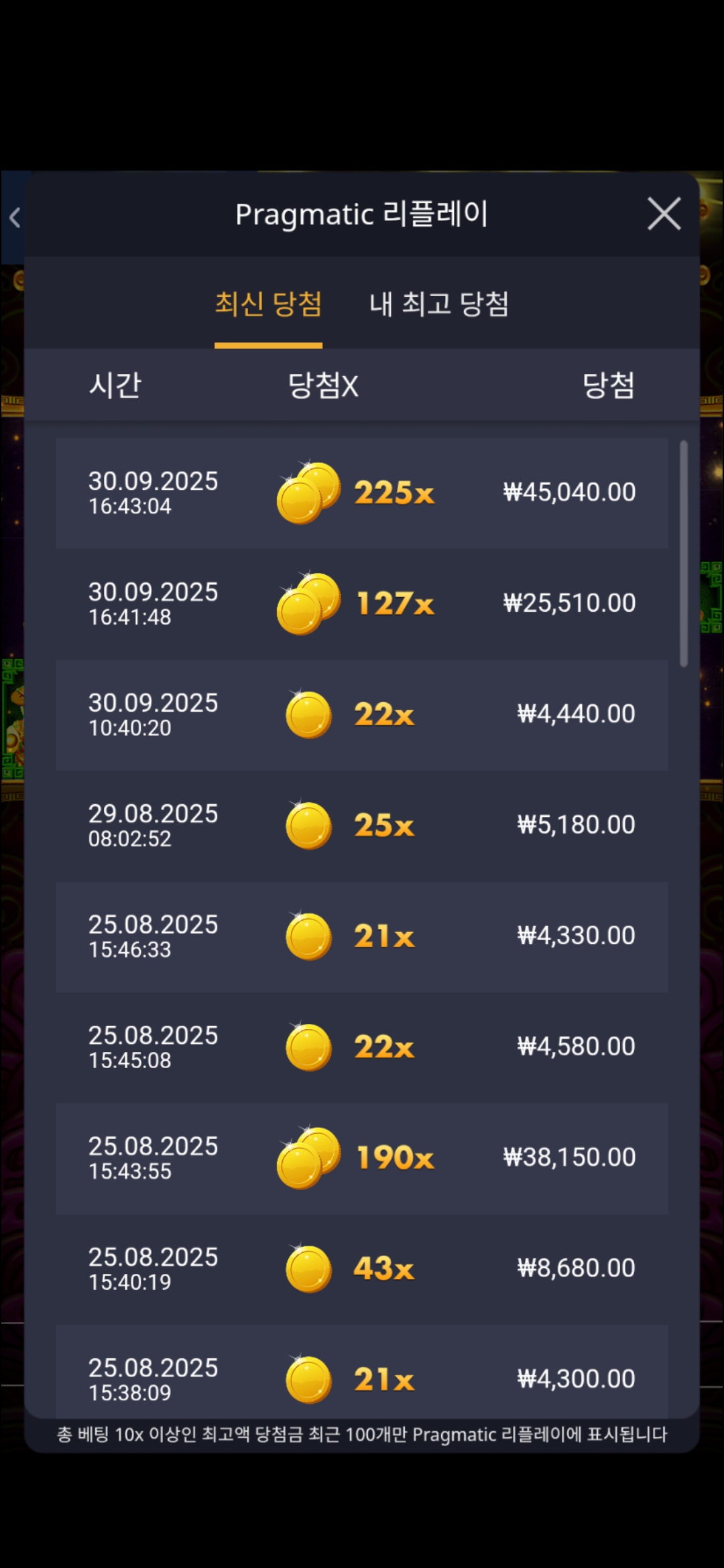Open the 25x replay from 29.08.2025
The height and width of the screenshot is (1568, 724).
click(361, 825)
